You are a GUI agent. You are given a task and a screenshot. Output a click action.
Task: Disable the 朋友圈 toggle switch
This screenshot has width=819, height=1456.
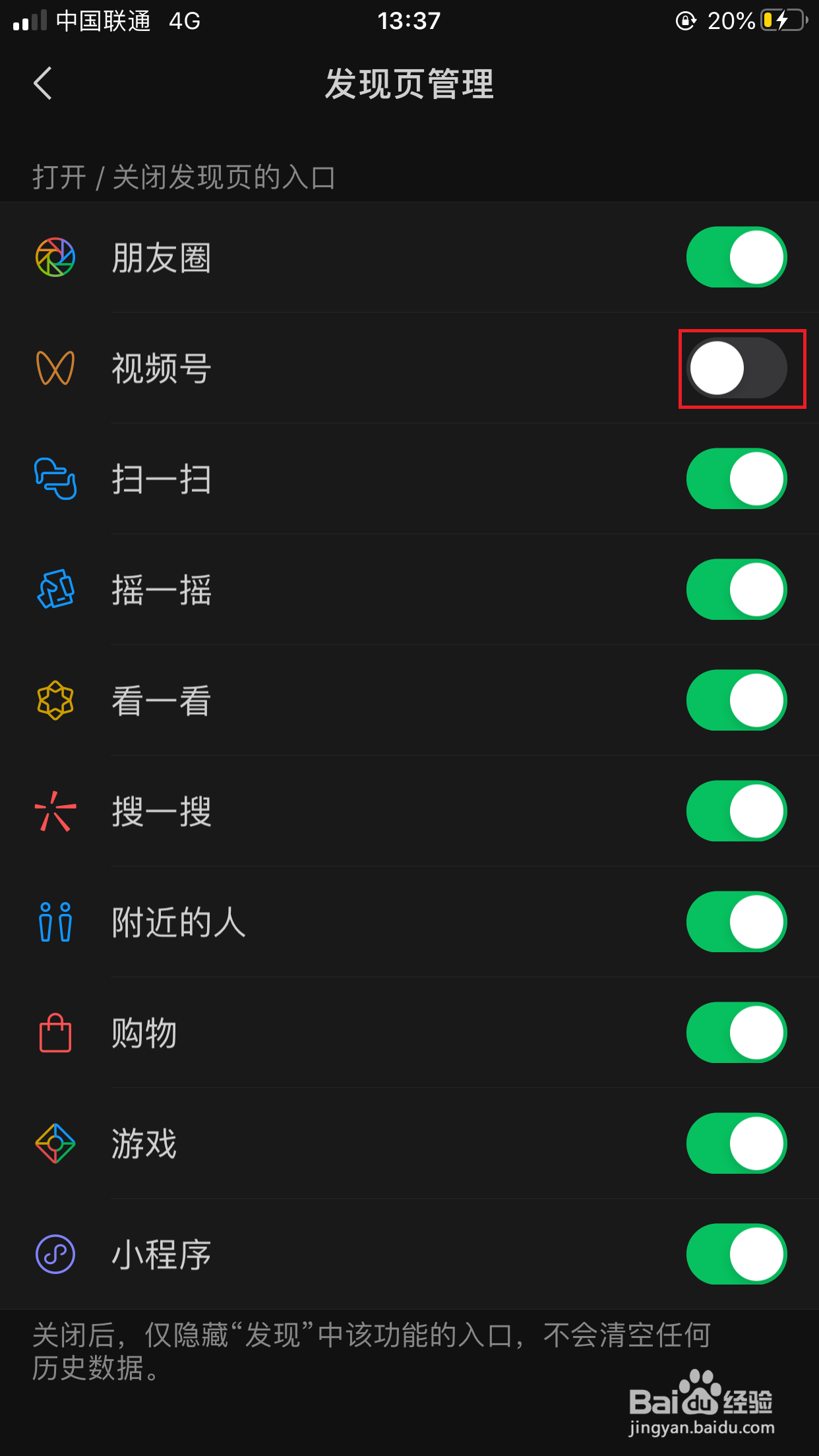737,258
